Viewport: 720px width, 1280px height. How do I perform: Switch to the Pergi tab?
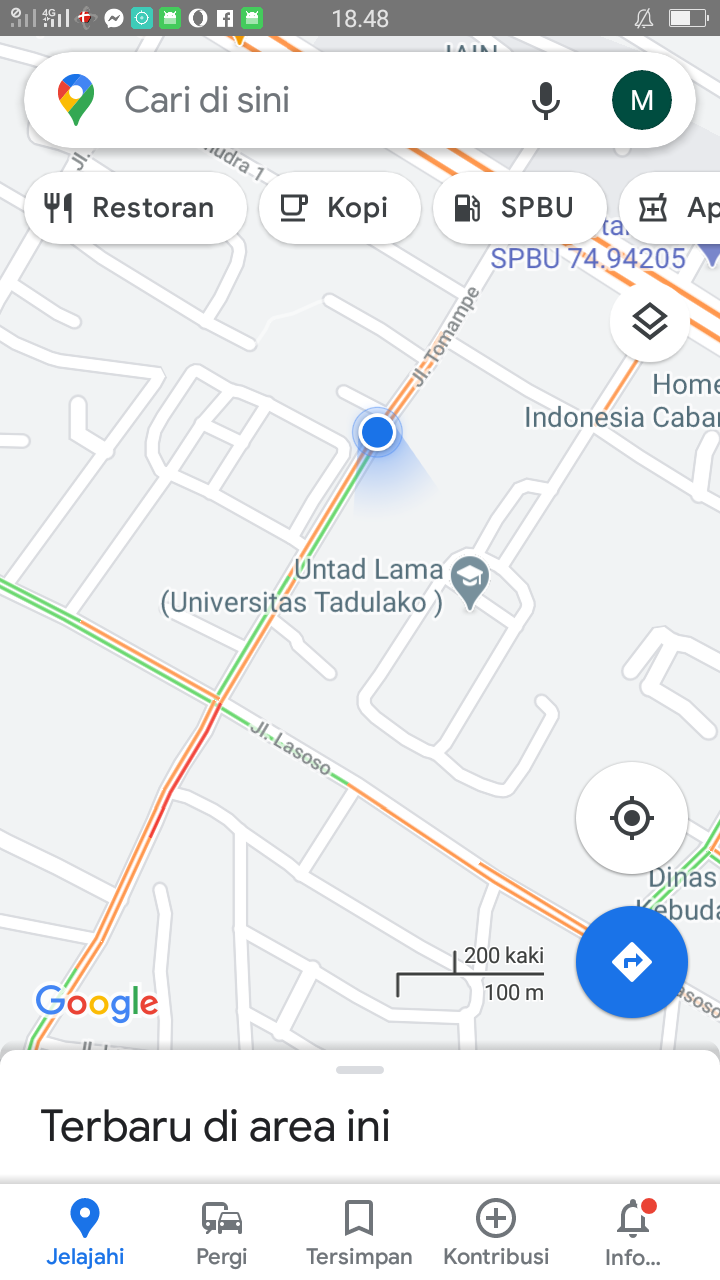click(x=222, y=1232)
